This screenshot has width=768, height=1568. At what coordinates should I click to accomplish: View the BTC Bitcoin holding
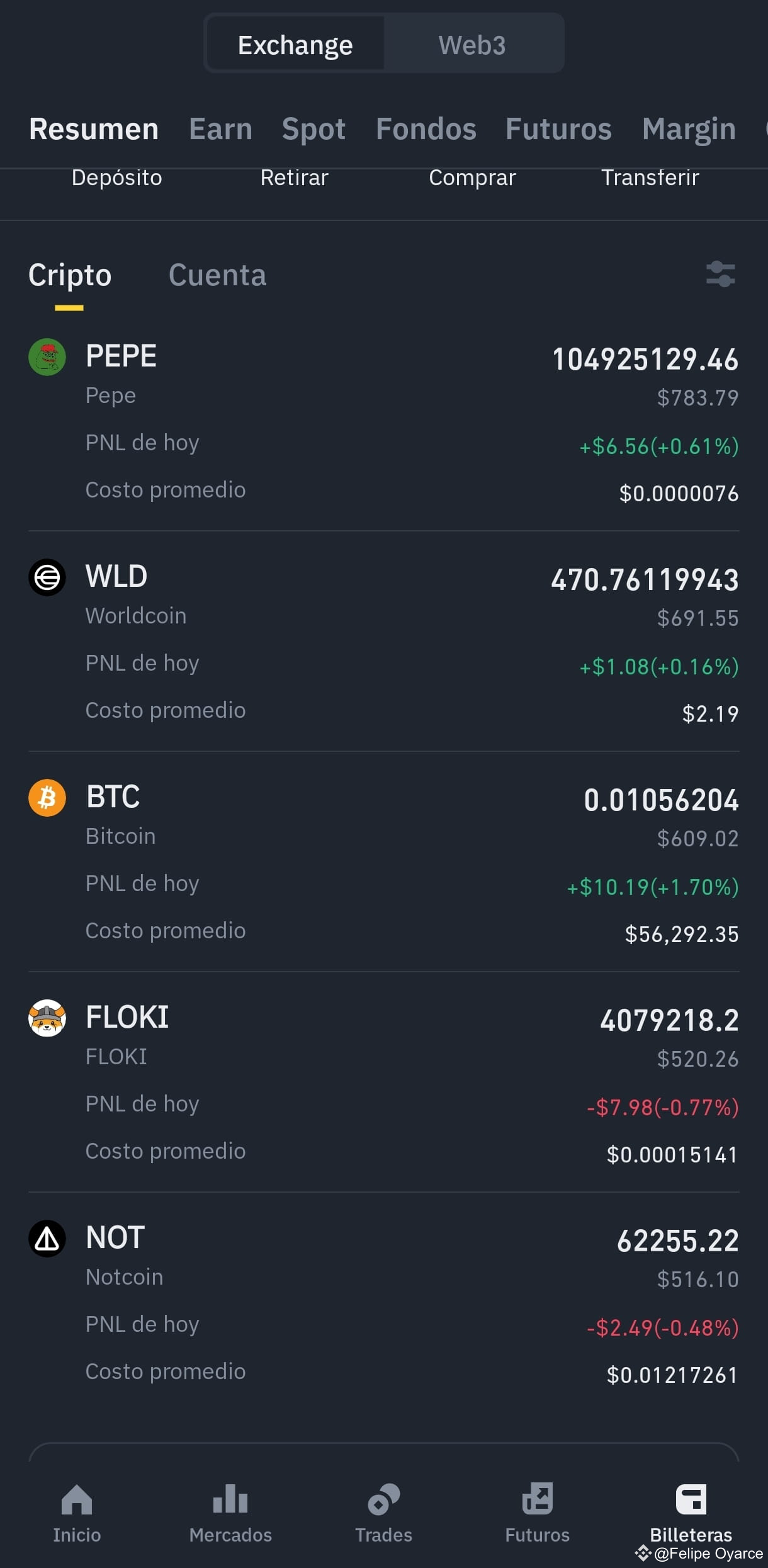[384, 863]
